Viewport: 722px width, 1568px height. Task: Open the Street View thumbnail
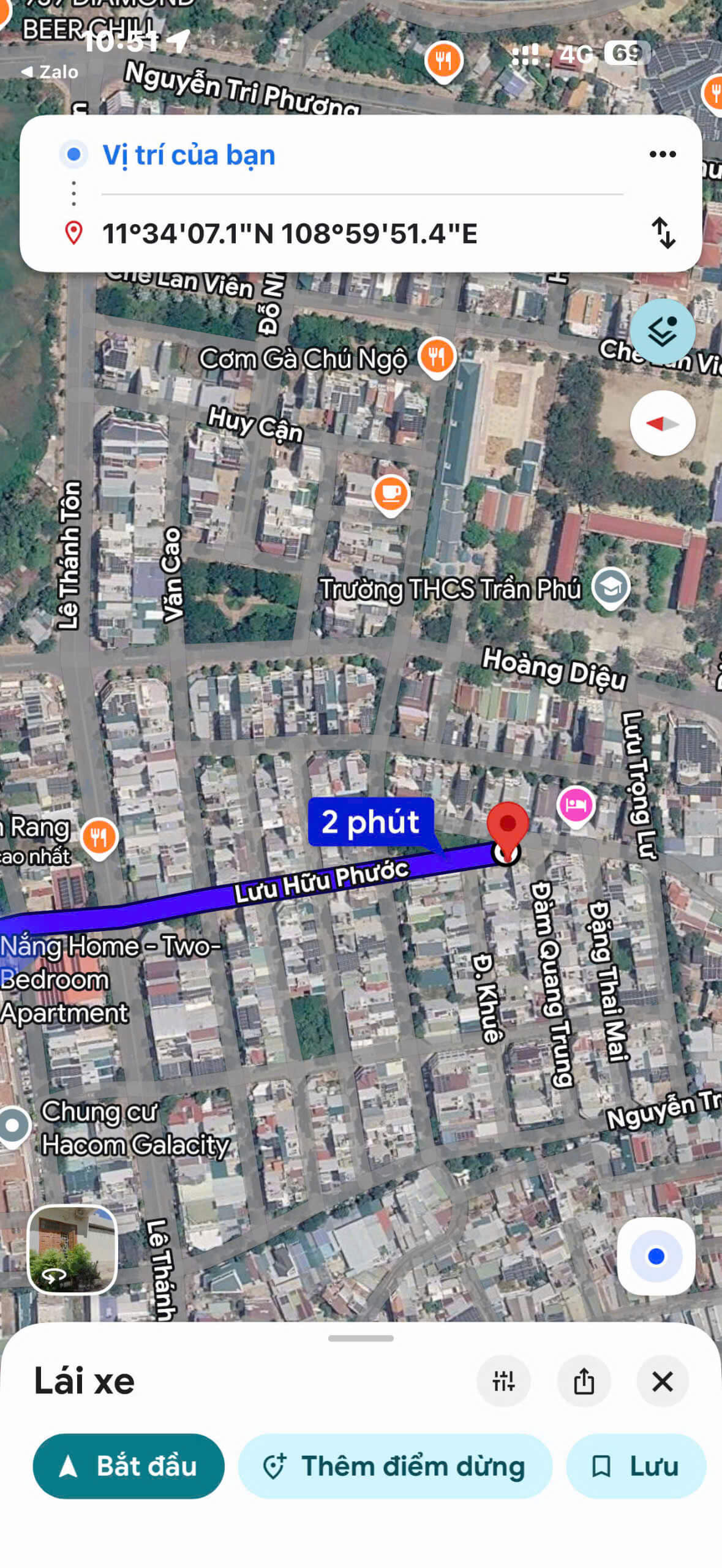point(72,1249)
